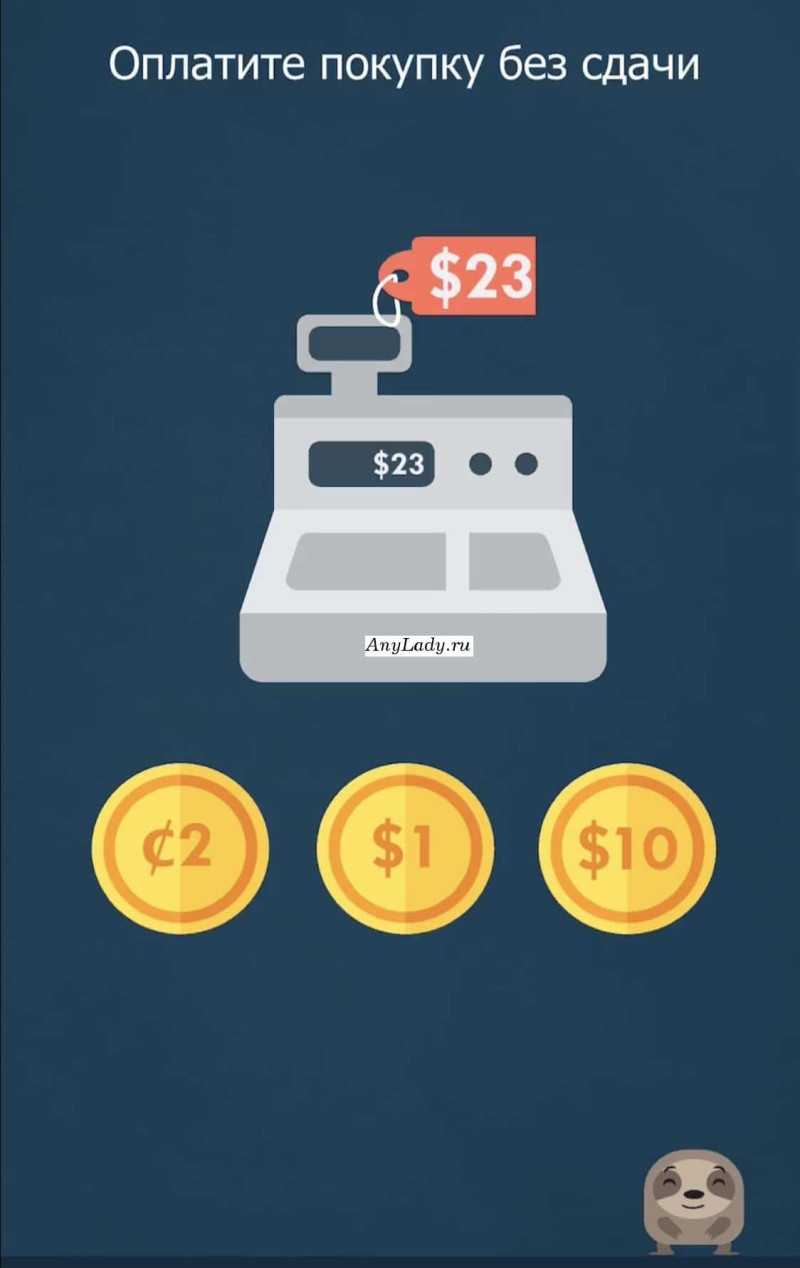Pay with the $10 coin
Image resolution: width=800 pixels, height=1268 pixels.
click(x=627, y=848)
